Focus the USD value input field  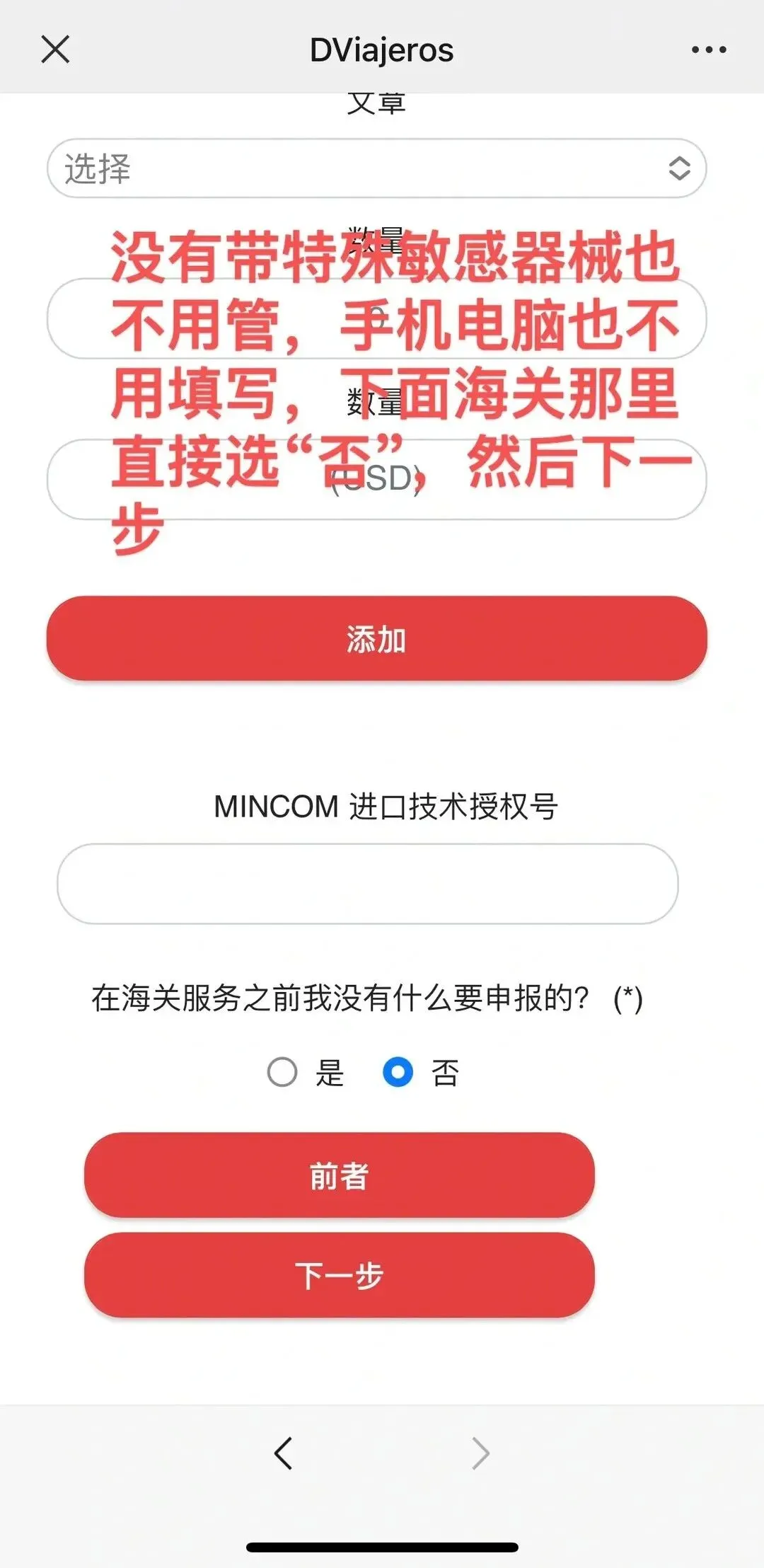(376, 480)
